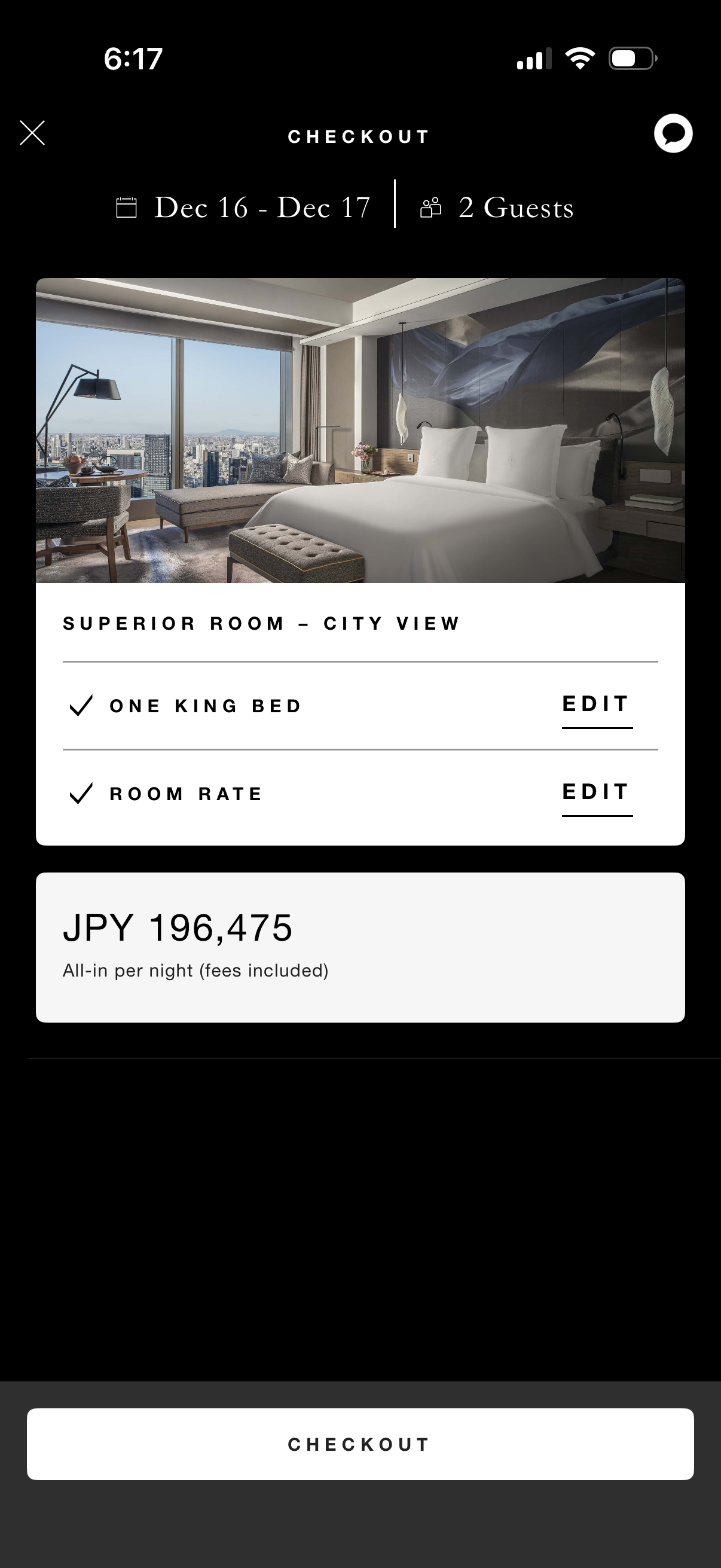Open the guest count selector
The width and height of the screenshot is (721, 1568).
click(514, 207)
